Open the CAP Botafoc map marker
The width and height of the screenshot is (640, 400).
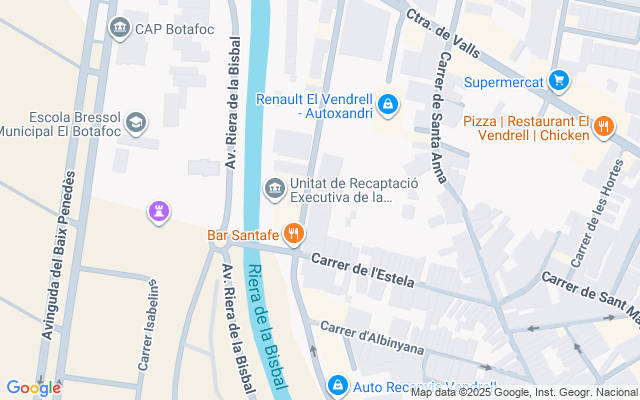[120, 28]
